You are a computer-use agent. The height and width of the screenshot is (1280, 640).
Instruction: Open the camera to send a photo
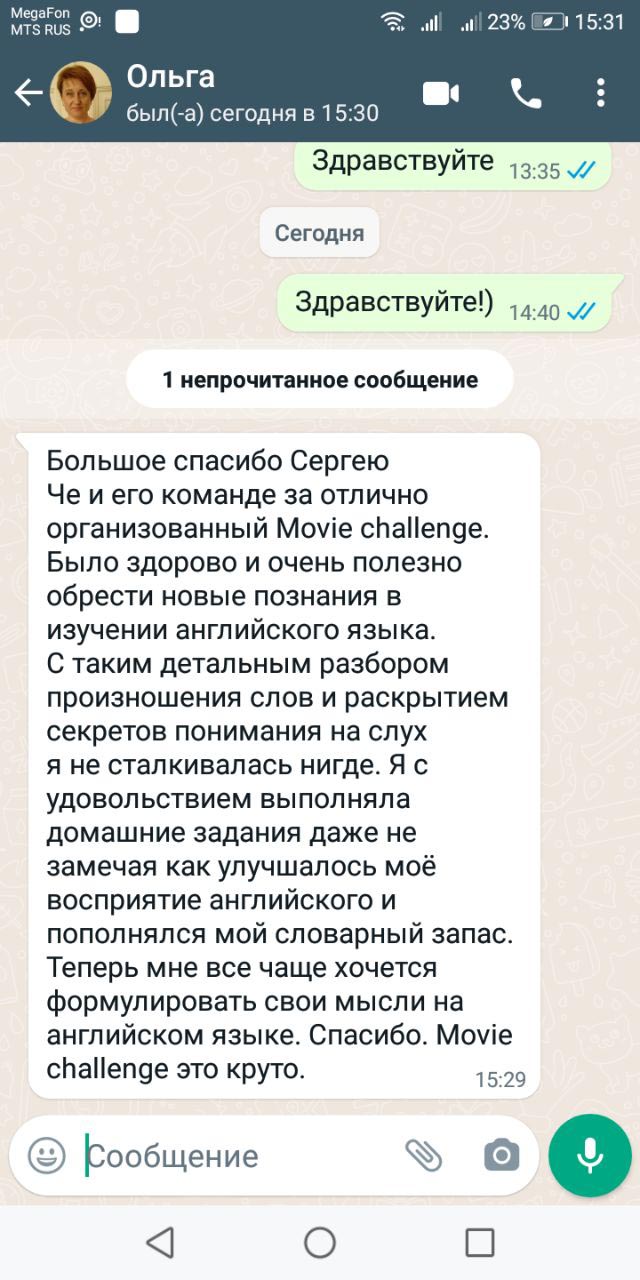click(x=501, y=1156)
